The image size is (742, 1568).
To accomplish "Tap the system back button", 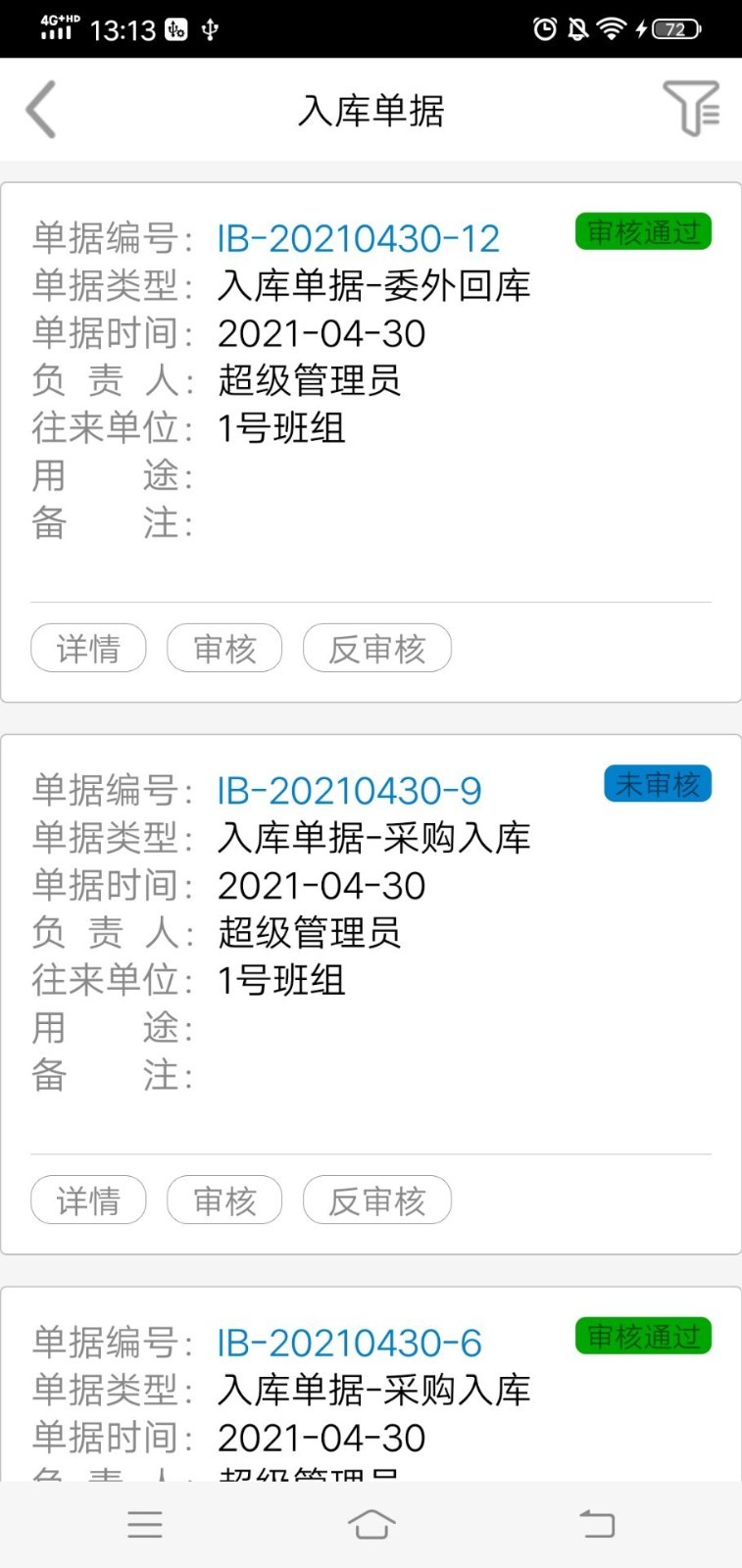I will [x=596, y=1524].
